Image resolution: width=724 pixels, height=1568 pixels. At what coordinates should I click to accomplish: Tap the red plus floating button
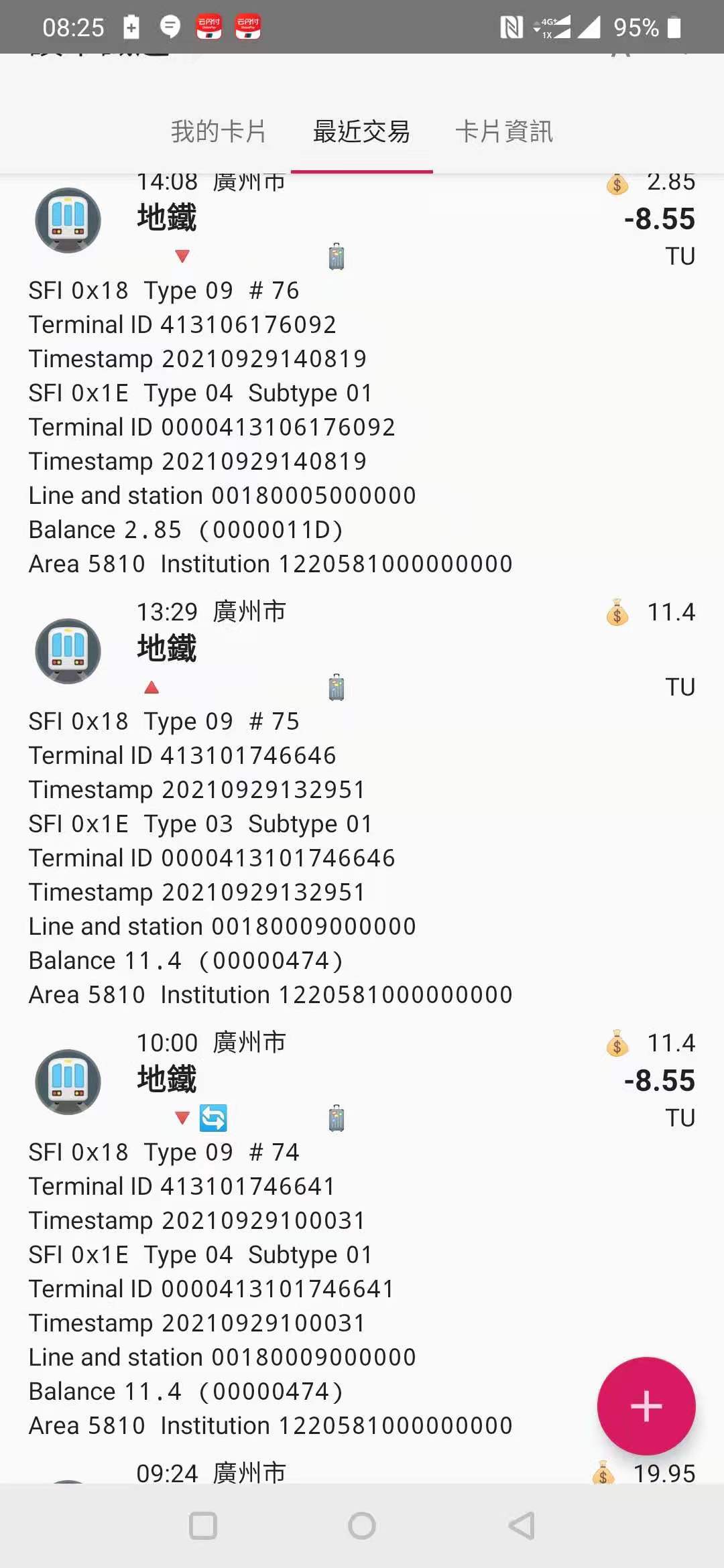[x=646, y=1406]
